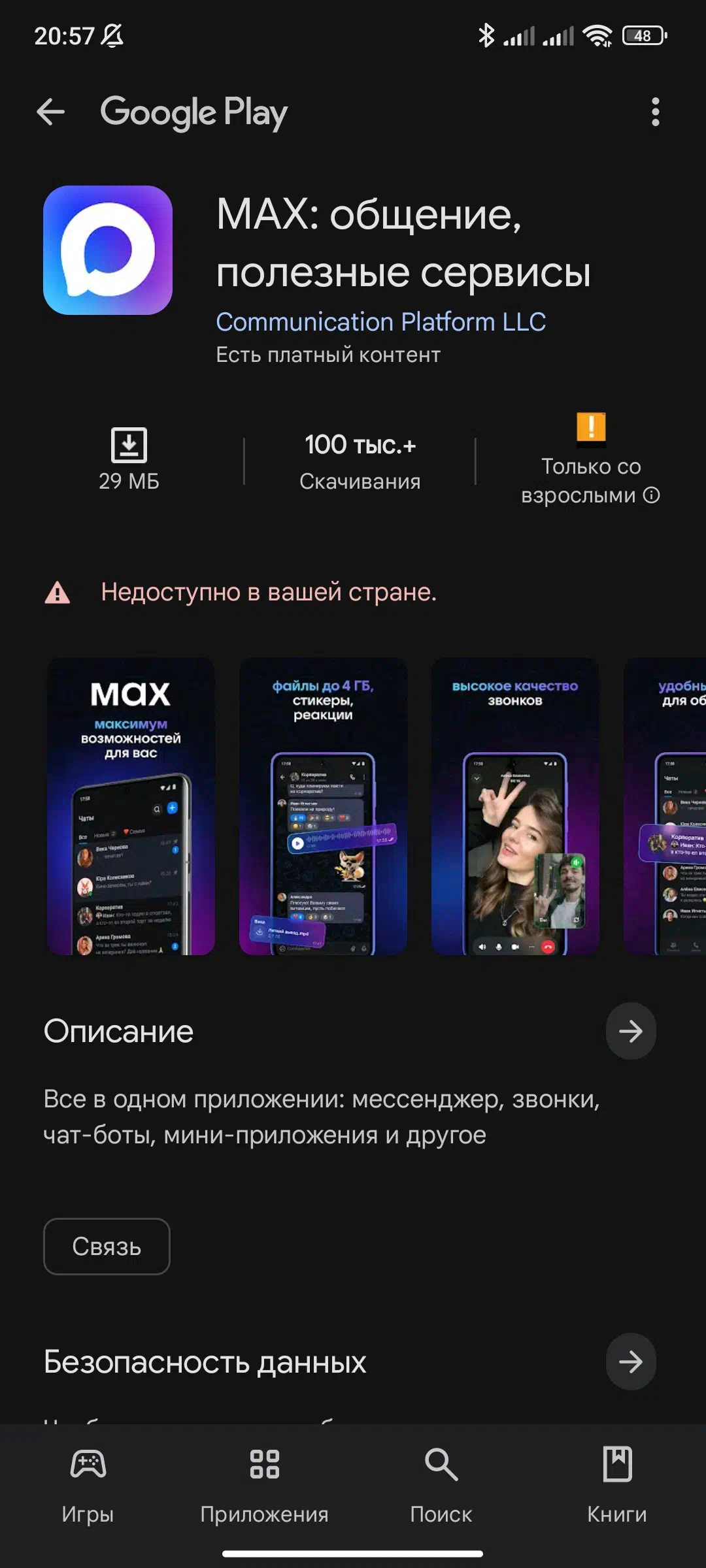
Task: Select the Связь category chip
Action: click(x=107, y=1246)
